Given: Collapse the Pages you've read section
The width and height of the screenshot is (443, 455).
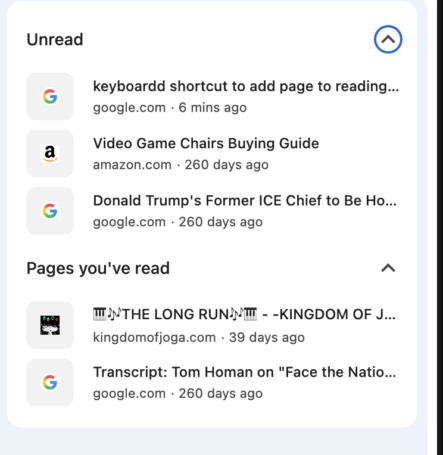Looking at the screenshot, I should coord(388,268).
